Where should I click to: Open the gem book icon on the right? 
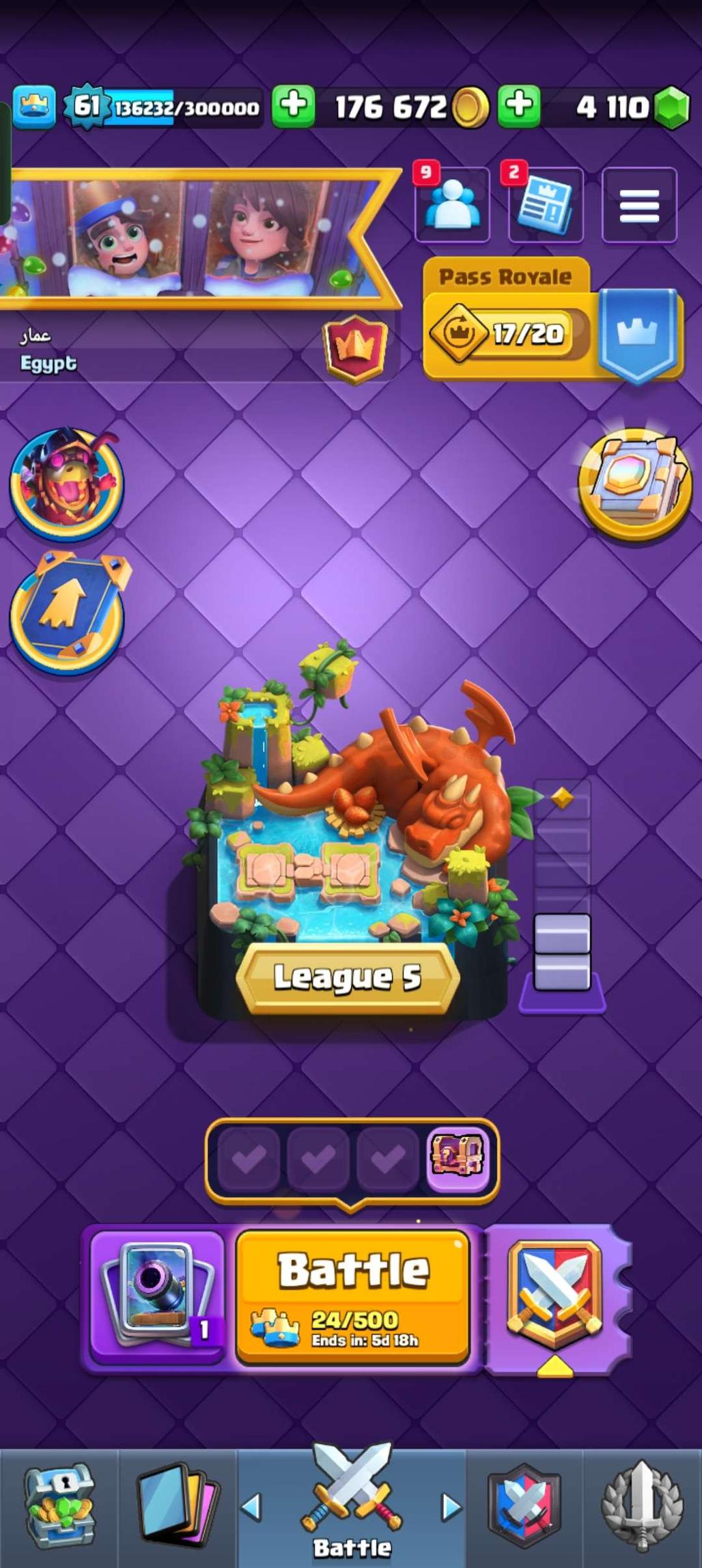635,482
